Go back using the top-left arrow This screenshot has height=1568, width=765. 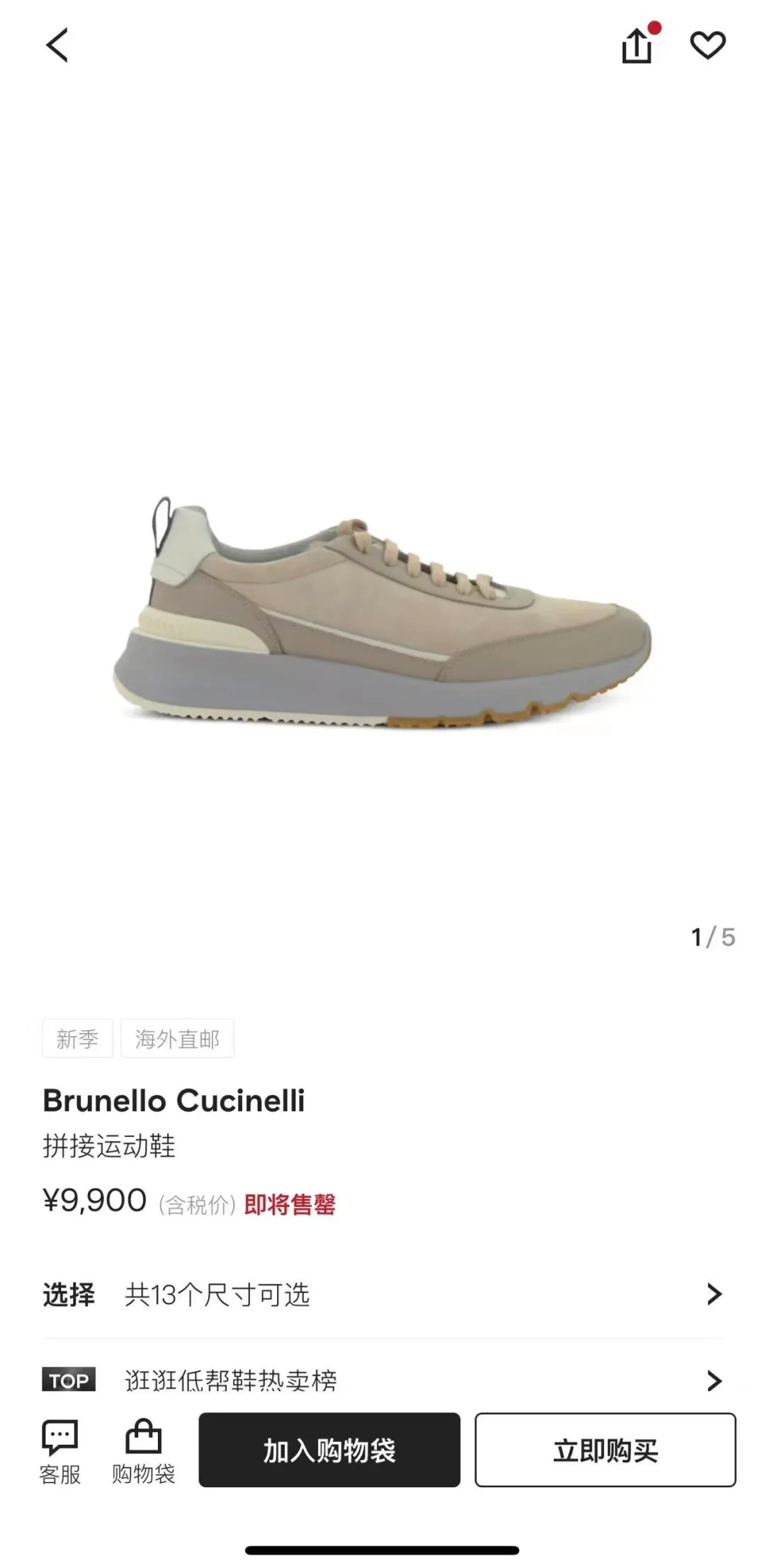click(57, 45)
